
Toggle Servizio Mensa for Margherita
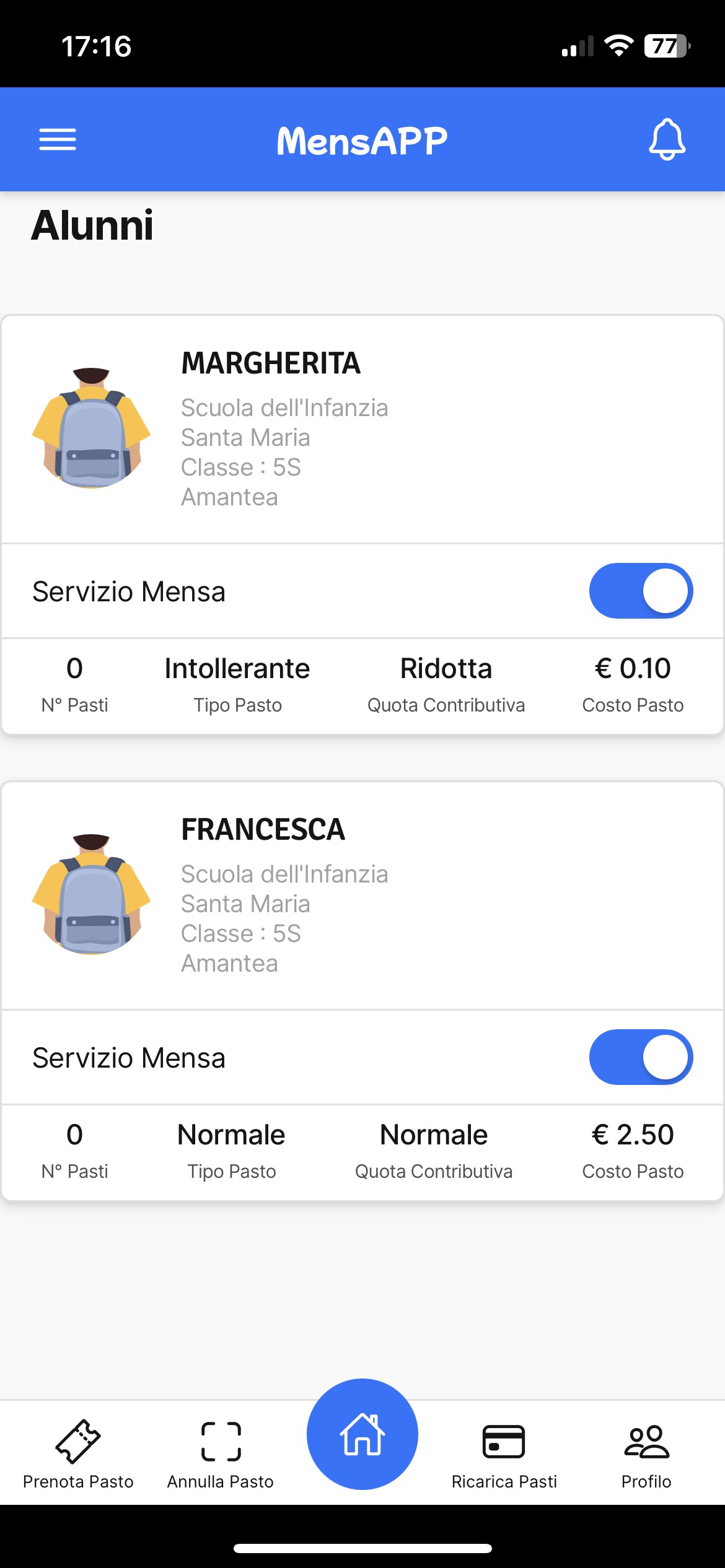tap(641, 591)
